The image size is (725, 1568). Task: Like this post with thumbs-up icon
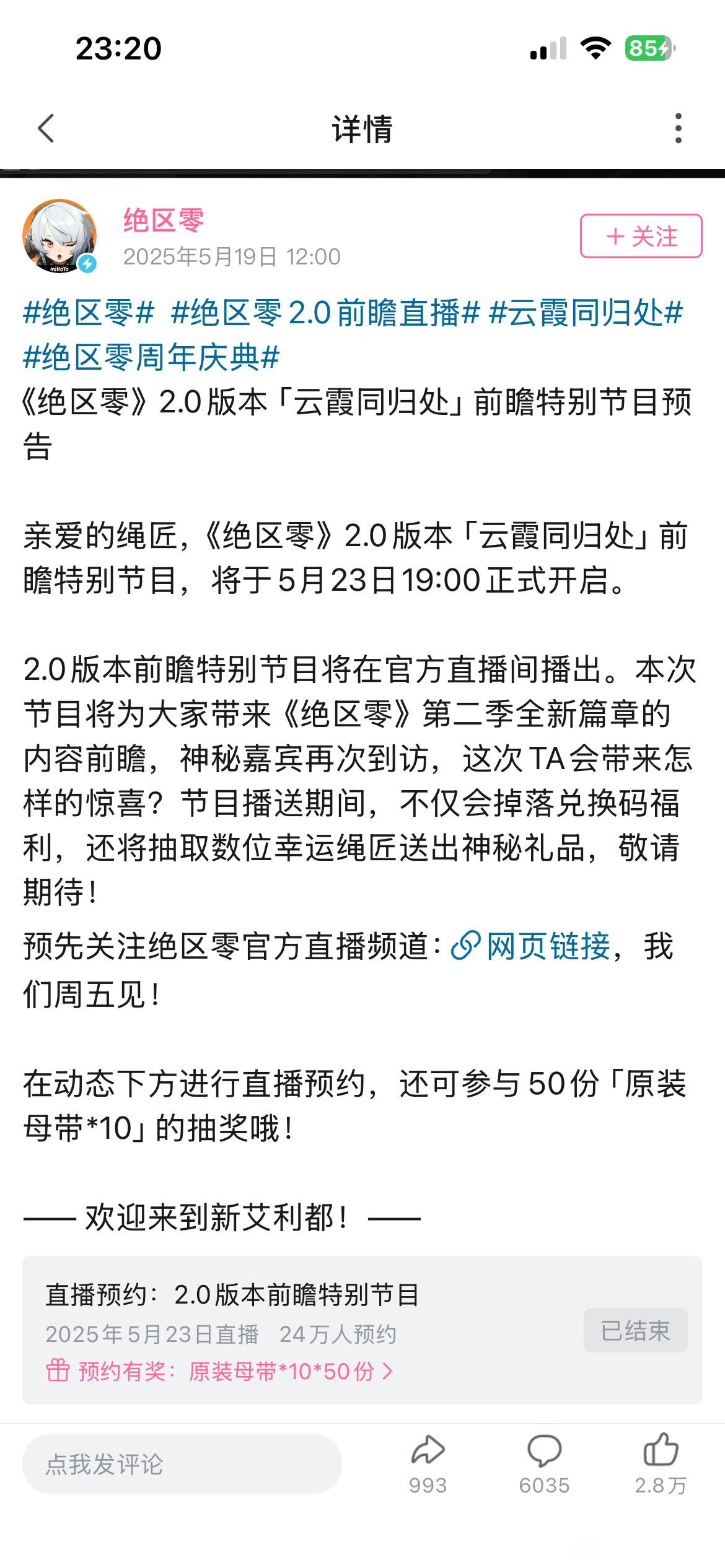(x=661, y=1464)
